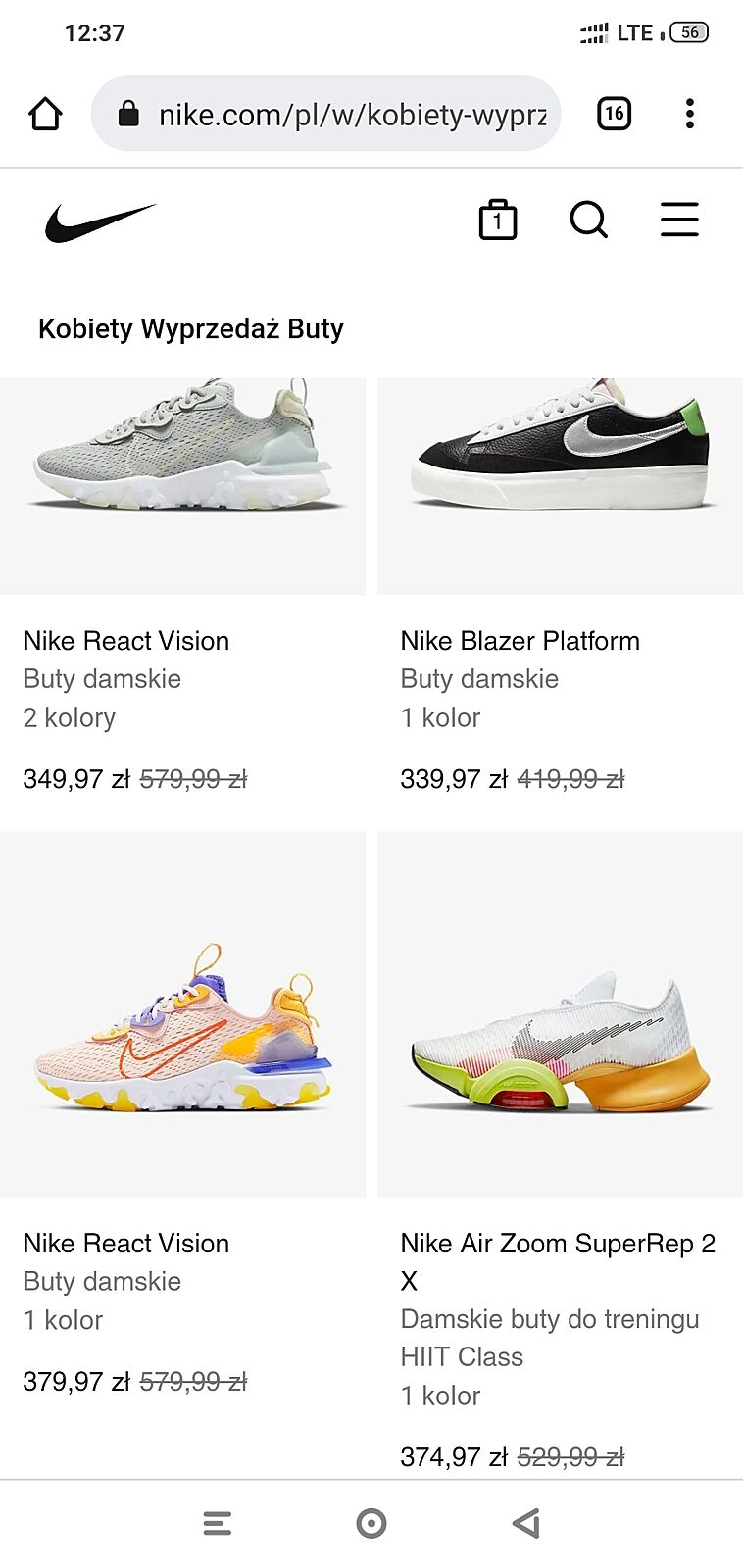View the Nike Air Zoom SuperRep 2 X
The image size is (743, 1568).
point(560,1015)
